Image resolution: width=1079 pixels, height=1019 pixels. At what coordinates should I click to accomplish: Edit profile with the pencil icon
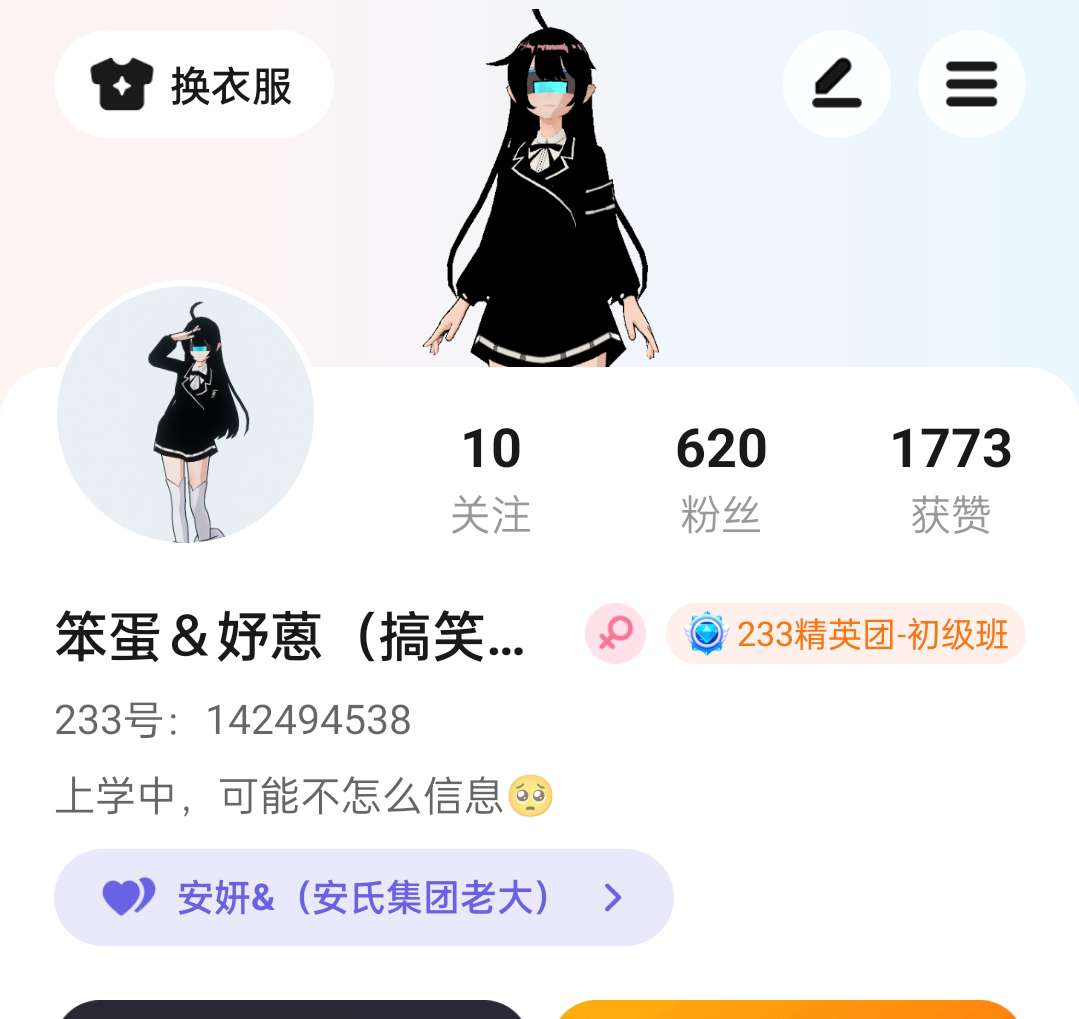836,84
